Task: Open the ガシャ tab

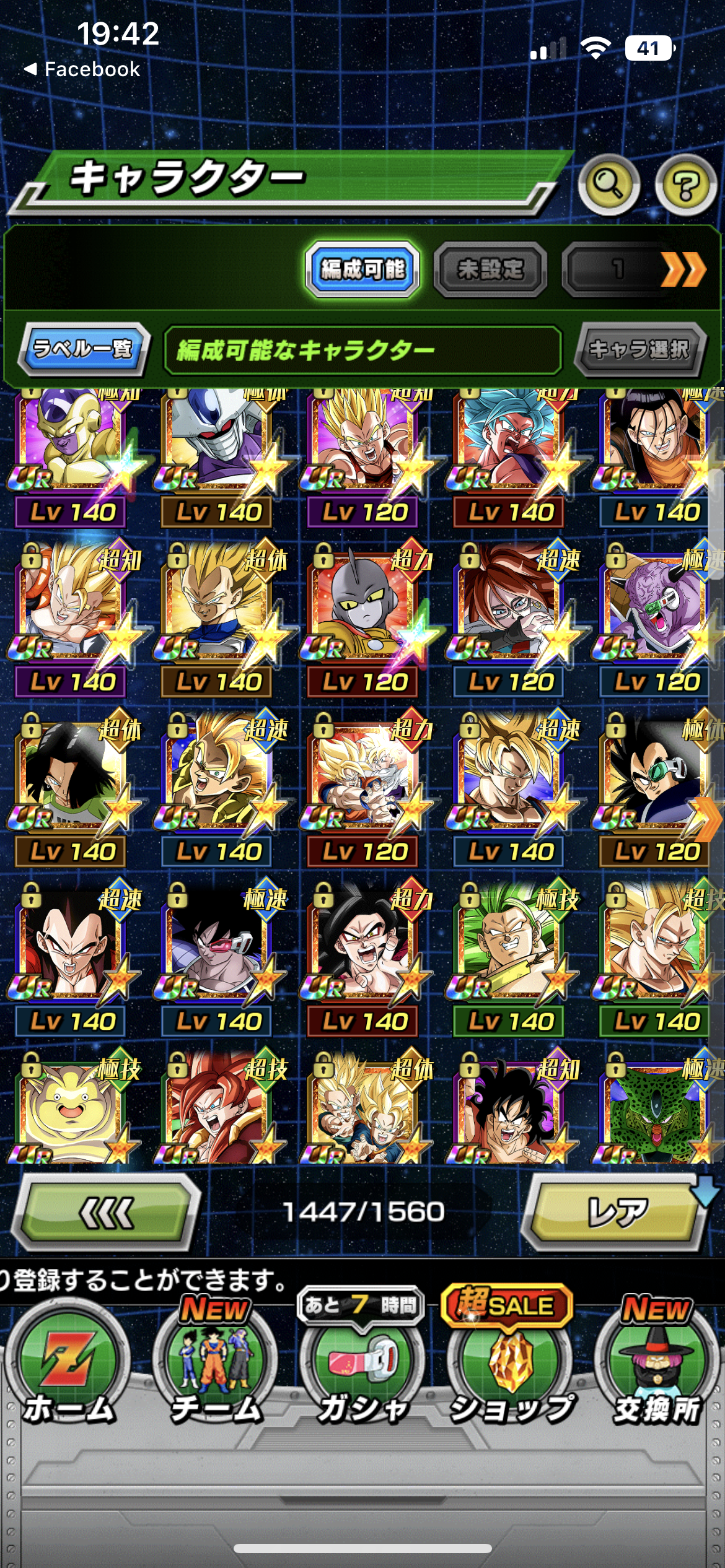Action: tap(362, 1370)
